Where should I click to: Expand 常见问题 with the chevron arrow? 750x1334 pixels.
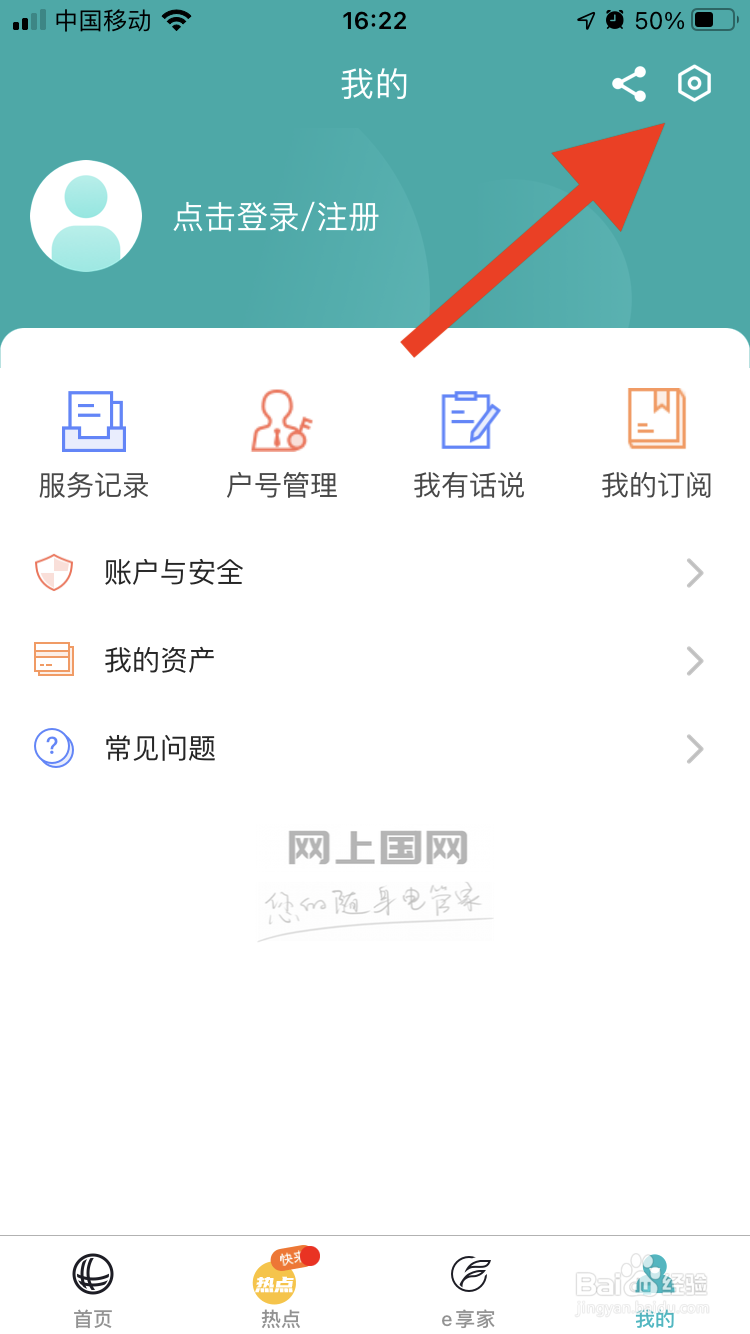click(x=695, y=748)
